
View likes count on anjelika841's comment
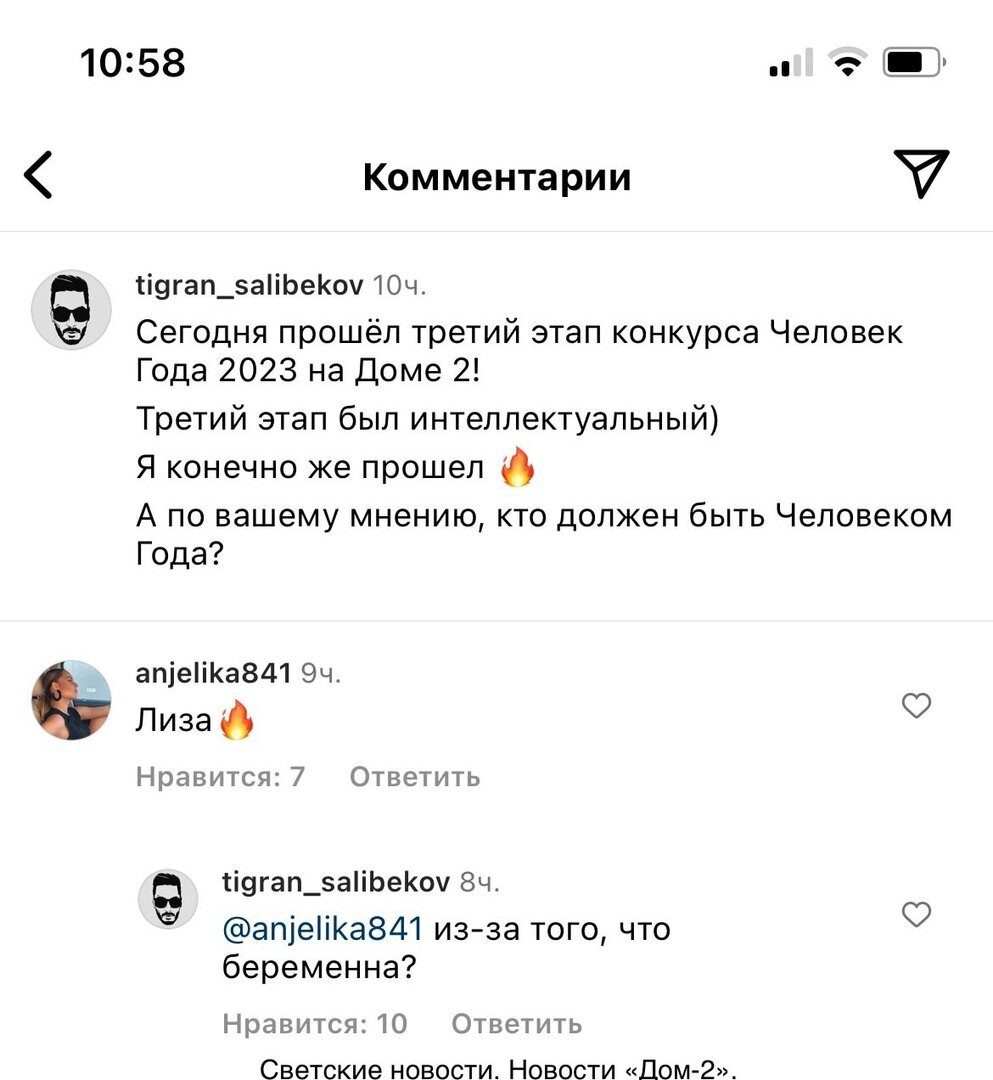[x=221, y=777]
